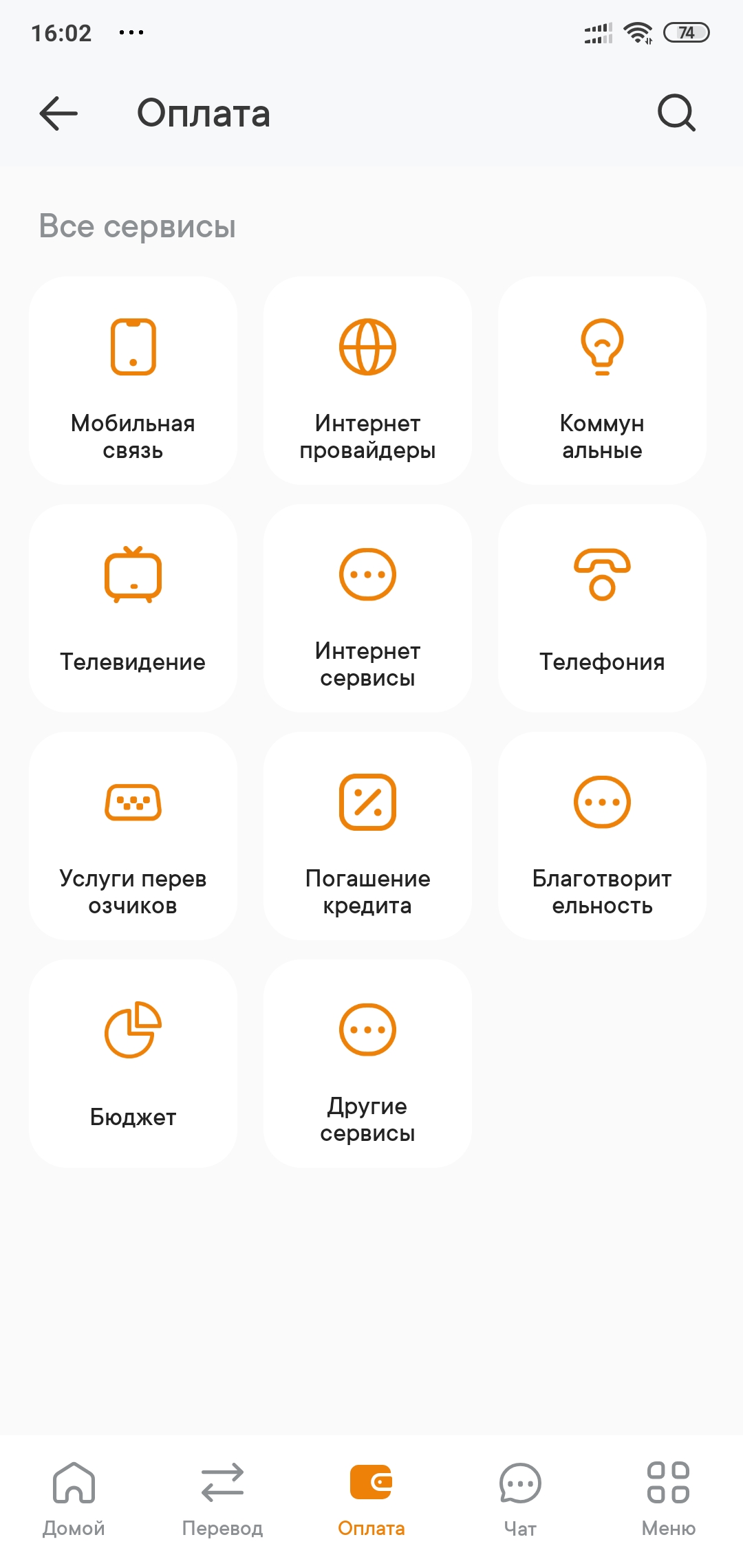Open the search magnifier icon
Viewport: 743px width, 1568px height.
[676, 113]
